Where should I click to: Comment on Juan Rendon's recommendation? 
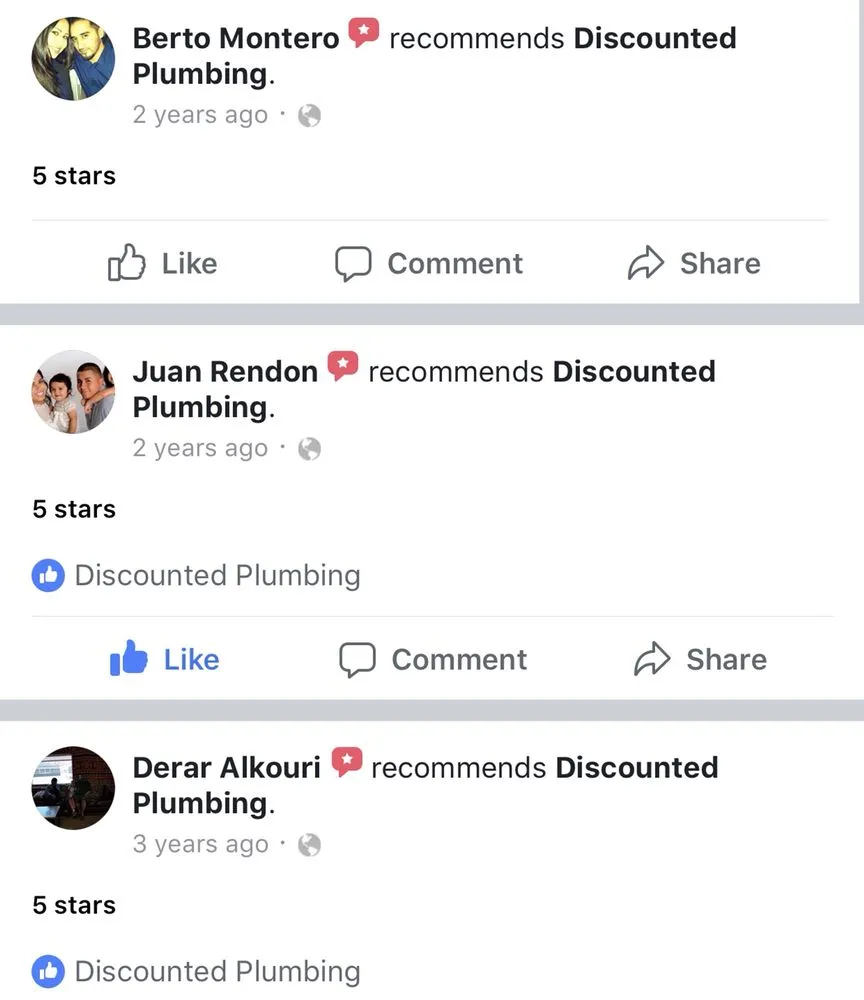point(432,660)
